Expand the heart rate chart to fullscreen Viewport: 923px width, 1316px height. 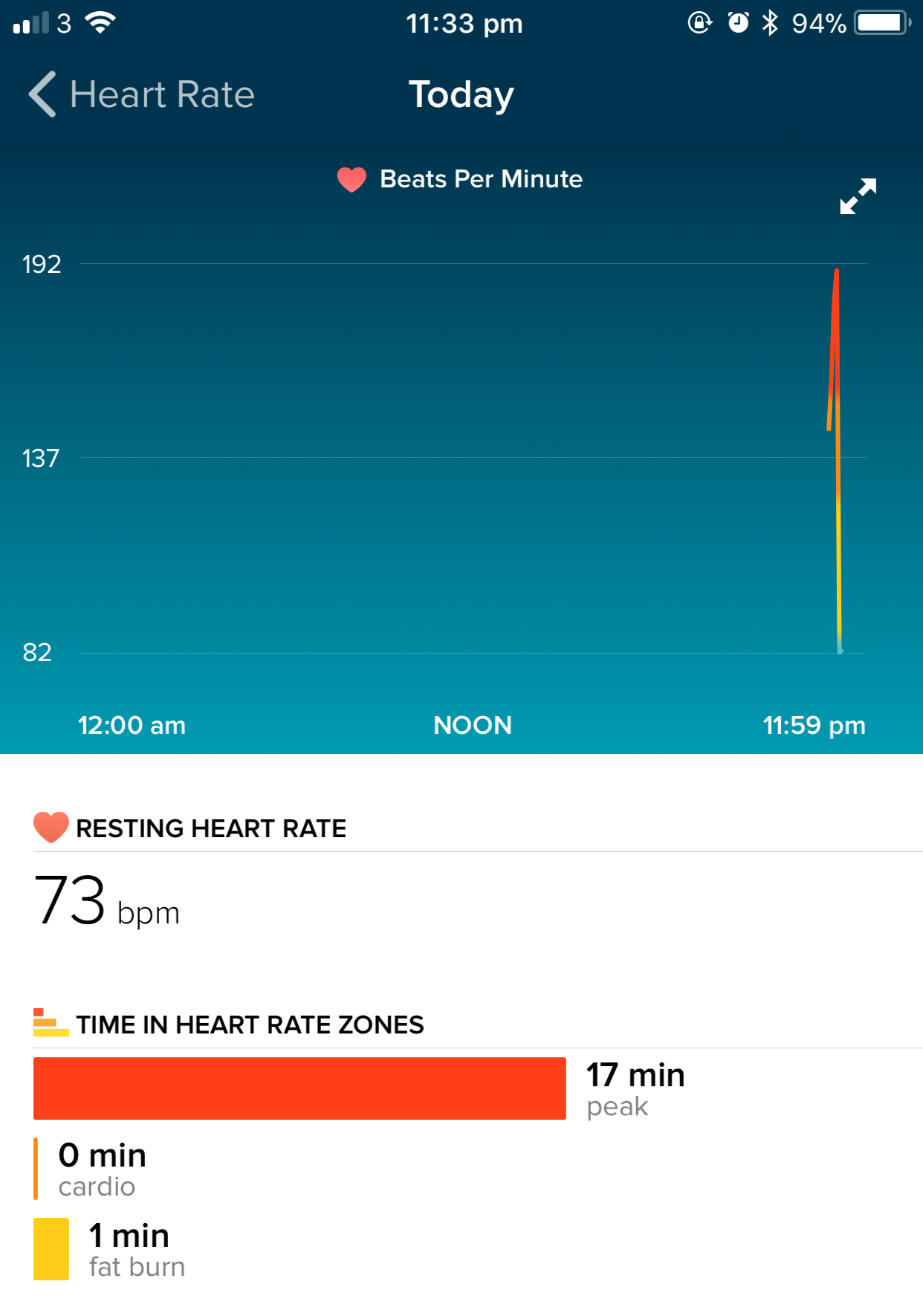(858, 196)
